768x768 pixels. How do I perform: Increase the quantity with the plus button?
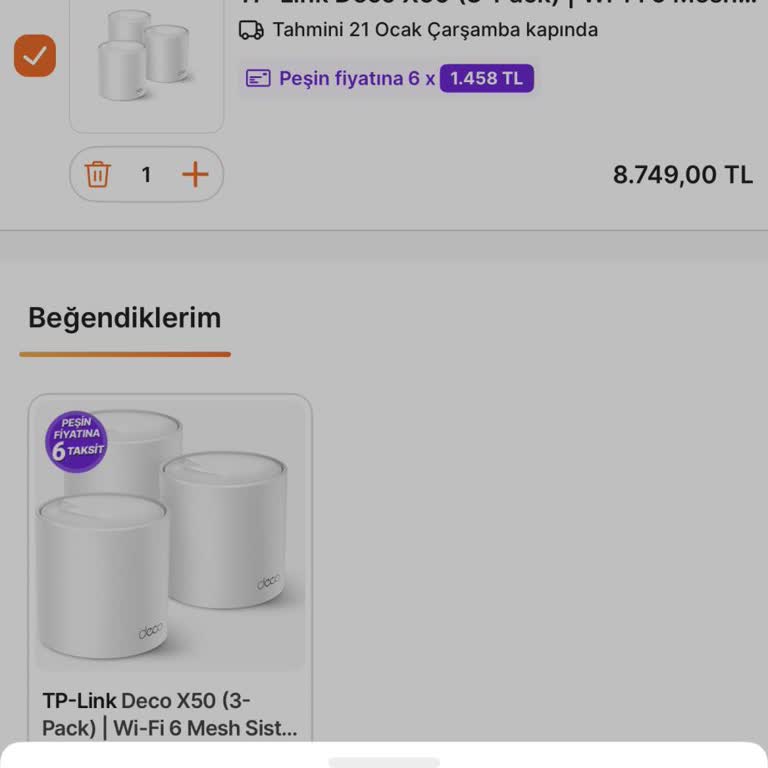[195, 175]
